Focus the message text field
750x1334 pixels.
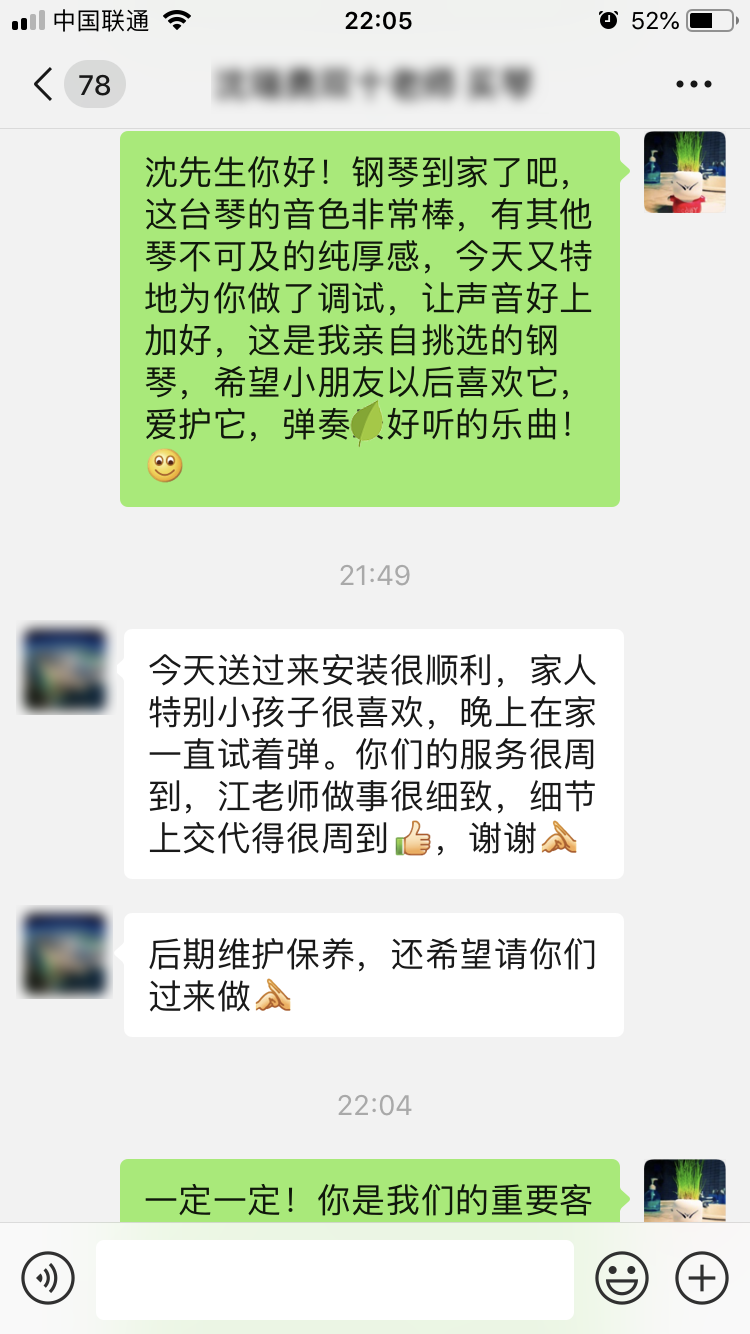pos(334,1279)
